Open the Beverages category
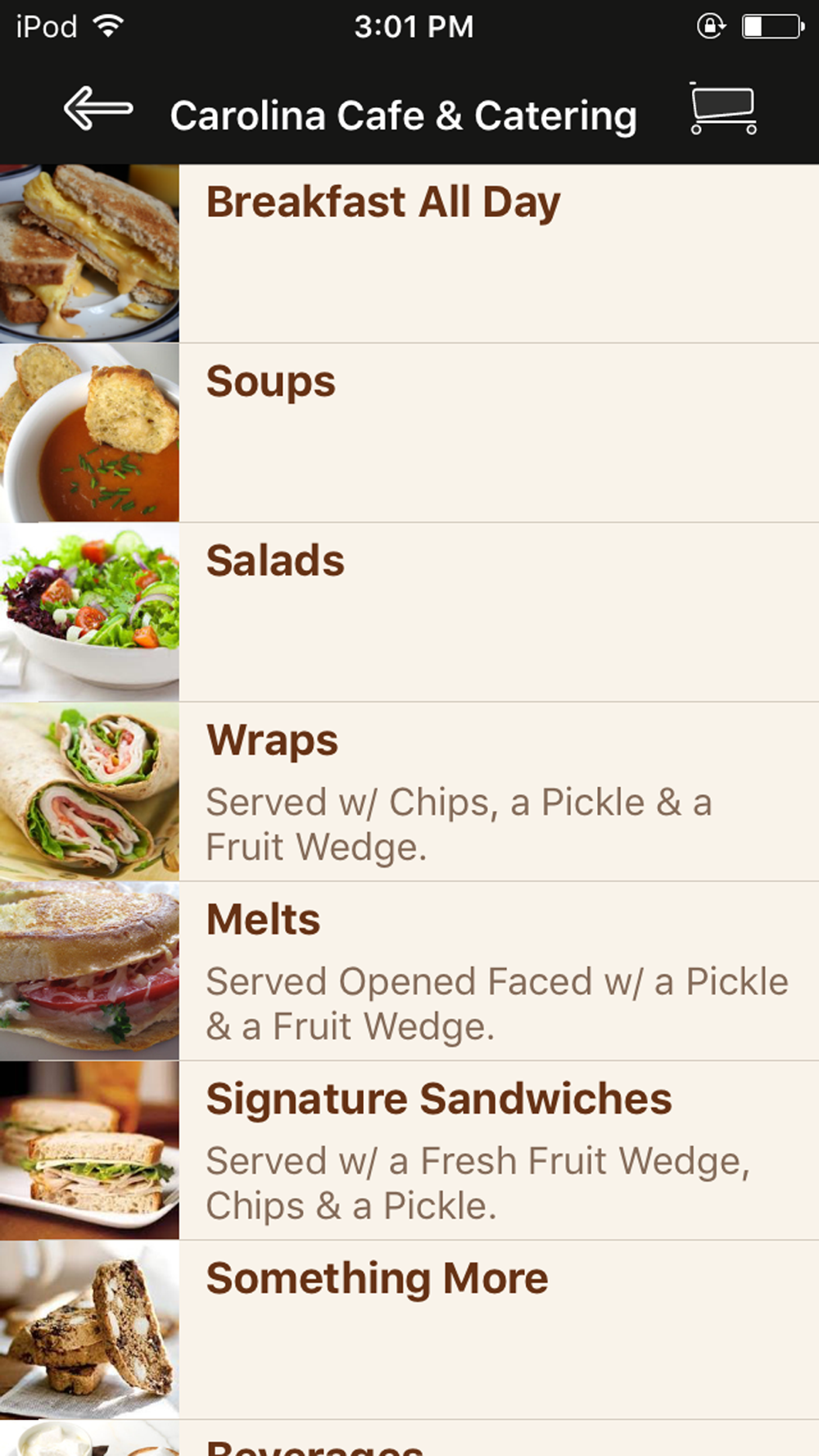The width and height of the screenshot is (819, 1456). click(409, 1439)
